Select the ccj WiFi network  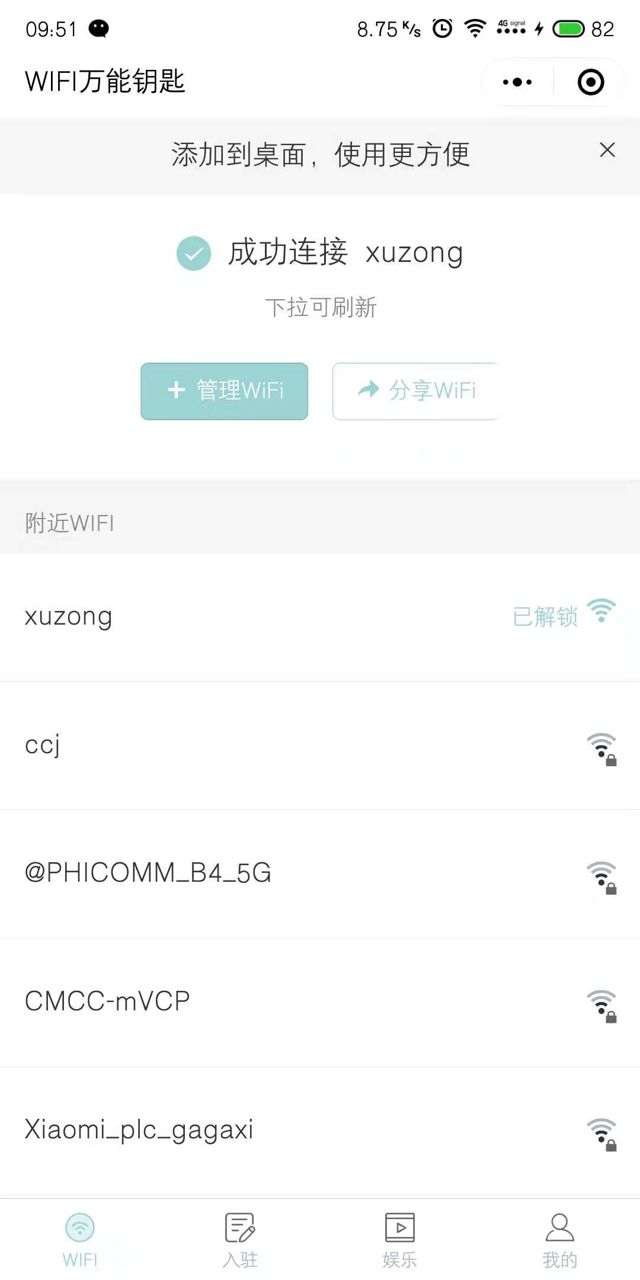[320, 745]
